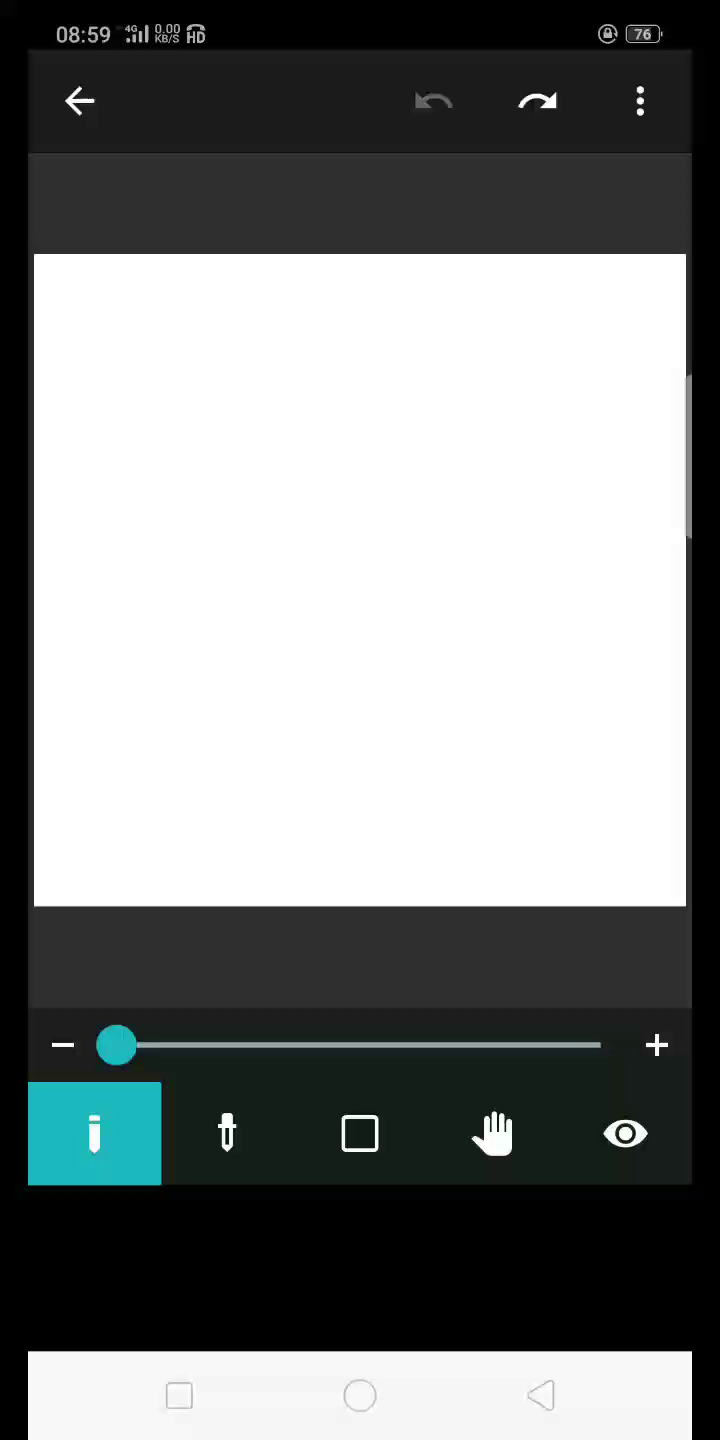Decrease brush size with the minus button
This screenshot has width=720, height=1440.
click(63, 1045)
